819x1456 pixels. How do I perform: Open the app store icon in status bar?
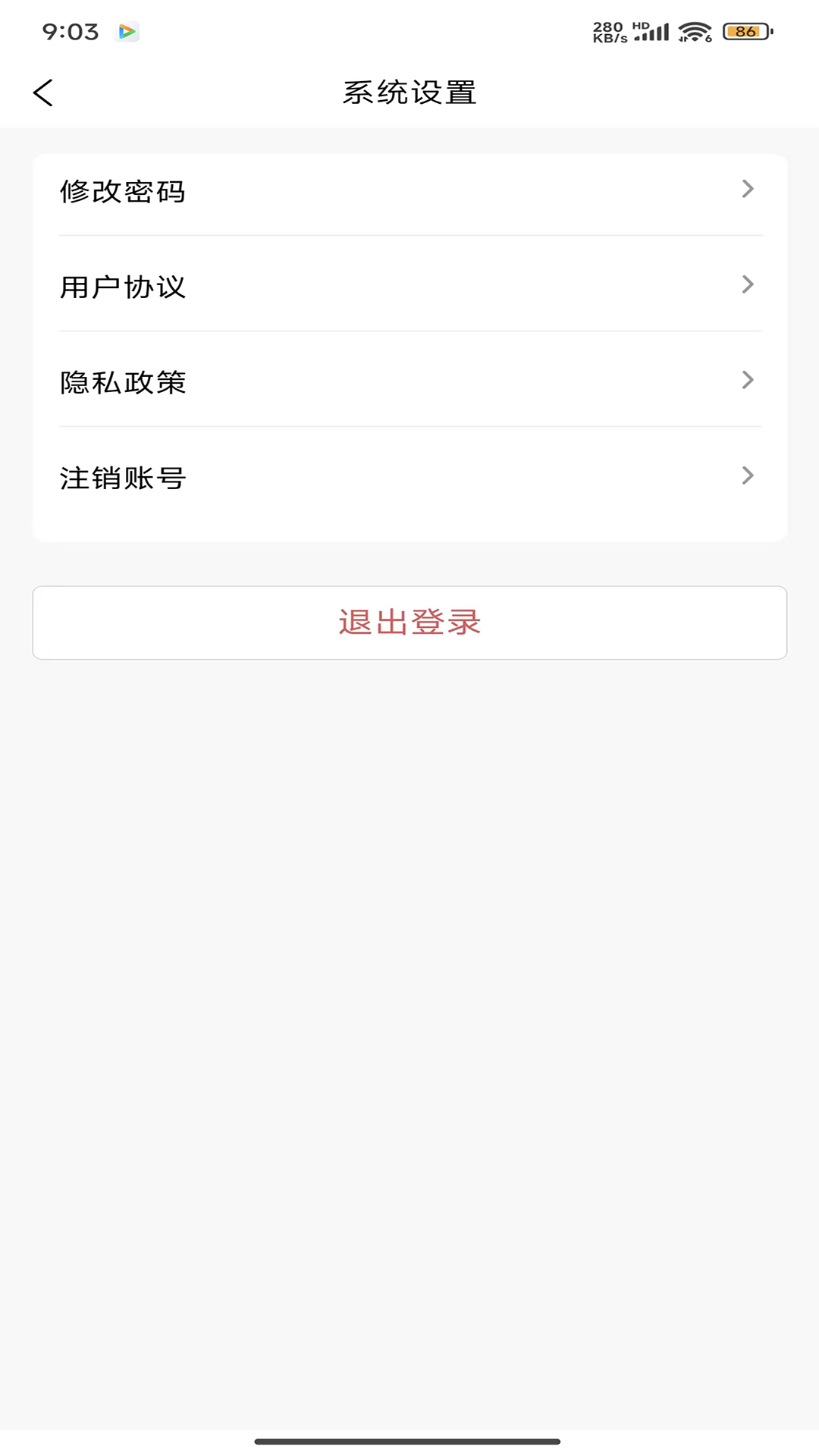point(129,31)
